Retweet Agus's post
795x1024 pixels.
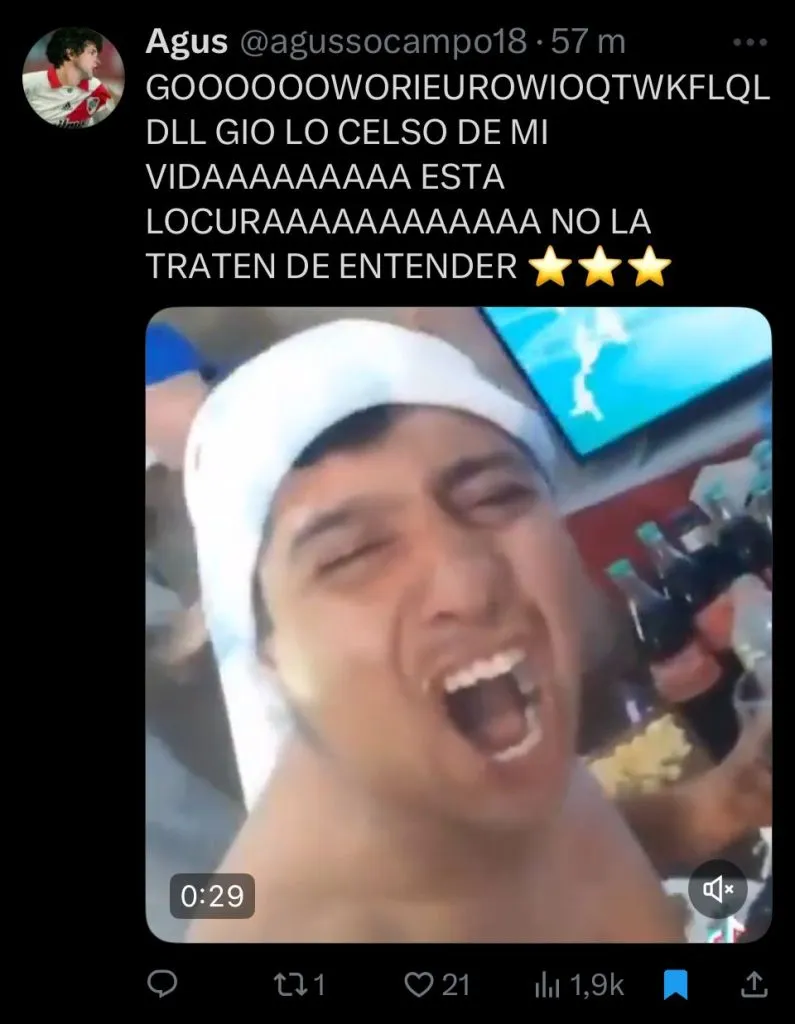click(300, 985)
